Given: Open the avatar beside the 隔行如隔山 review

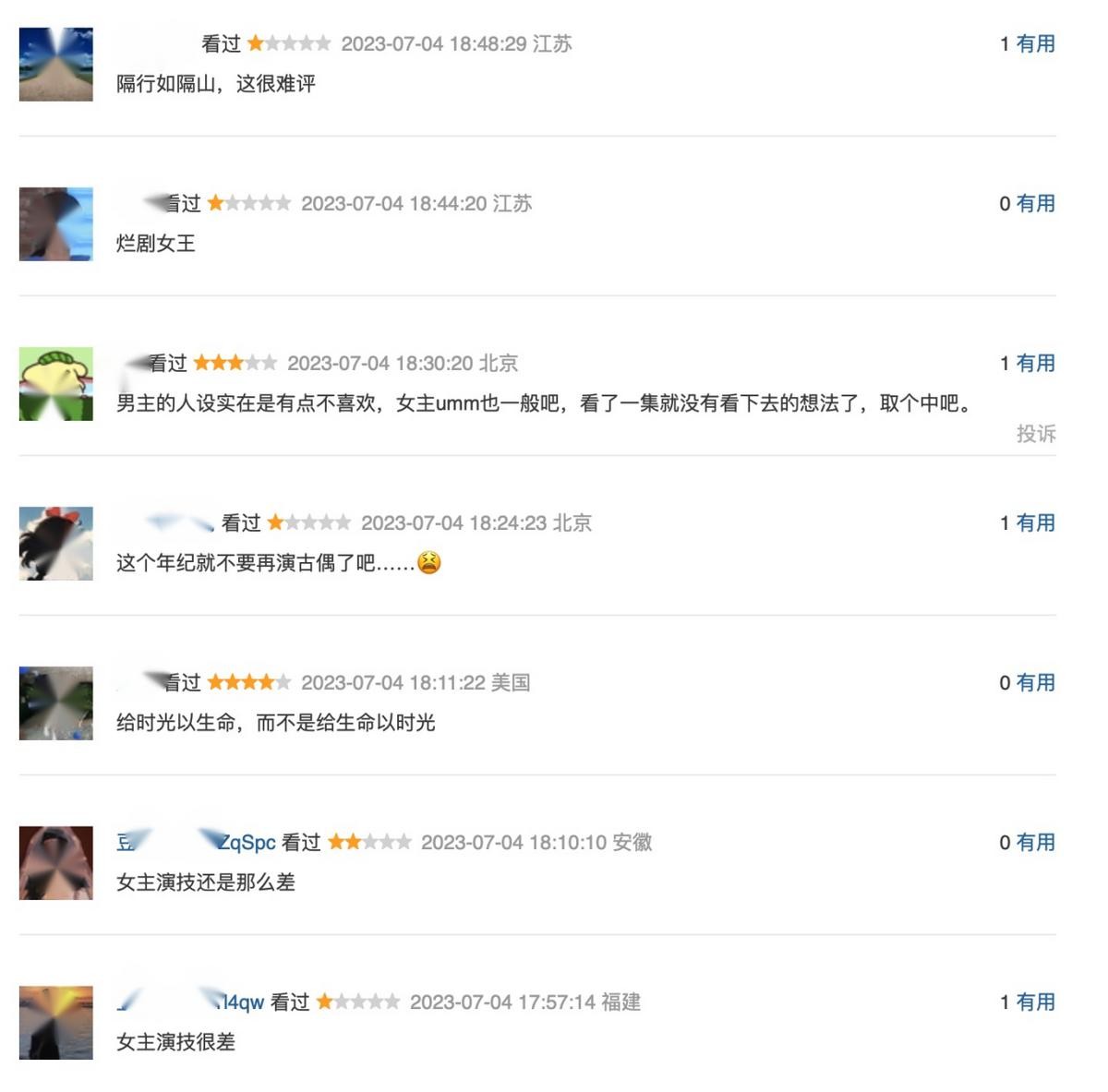Looking at the screenshot, I should (x=56, y=65).
